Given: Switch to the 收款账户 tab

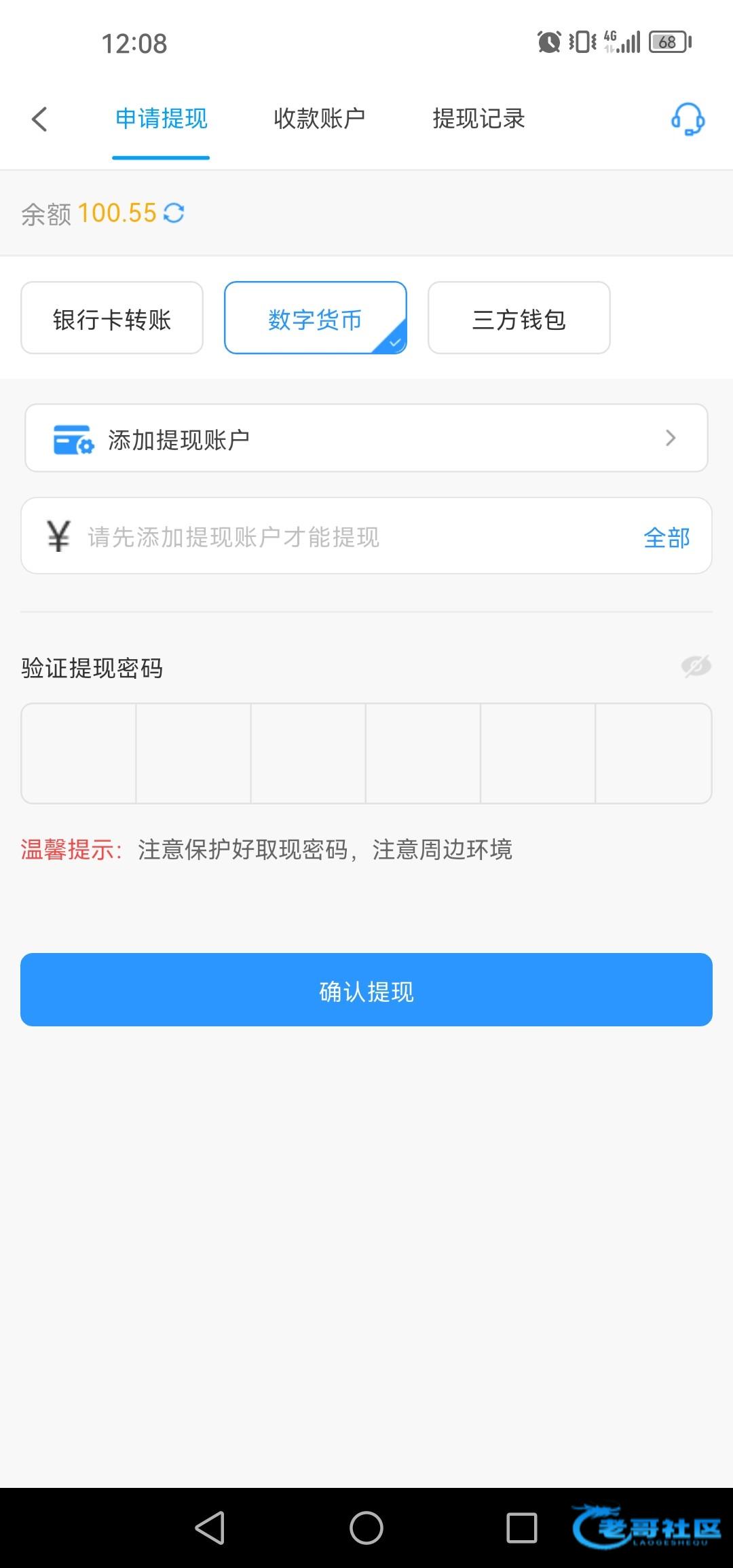Looking at the screenshot, I should (x=319, y=119).
